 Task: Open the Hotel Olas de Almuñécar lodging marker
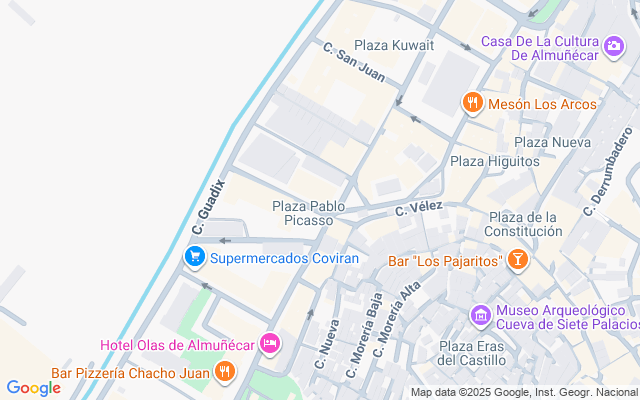tap(270, 343)
